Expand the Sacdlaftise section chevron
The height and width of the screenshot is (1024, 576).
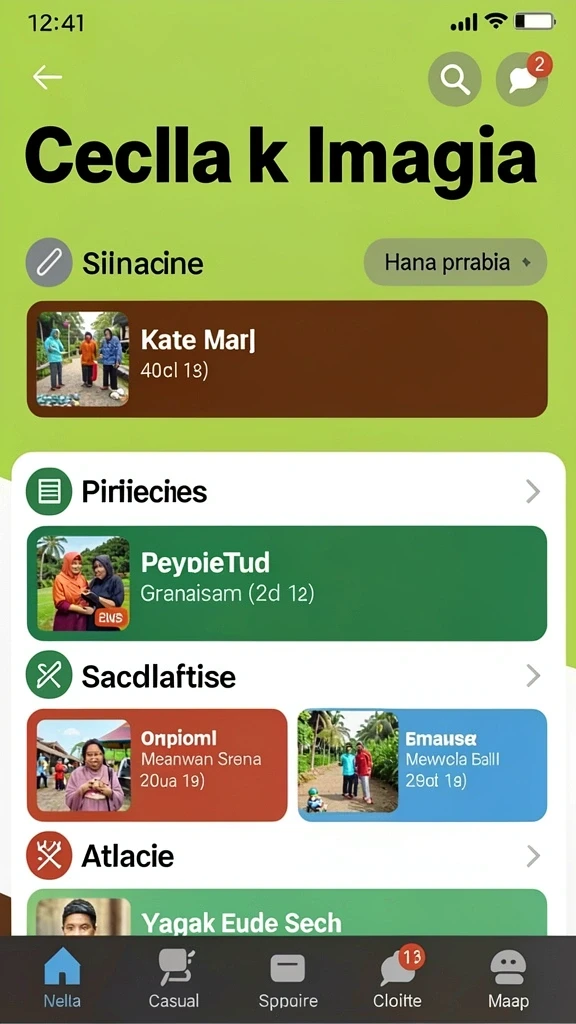click(x=533, y=676)
